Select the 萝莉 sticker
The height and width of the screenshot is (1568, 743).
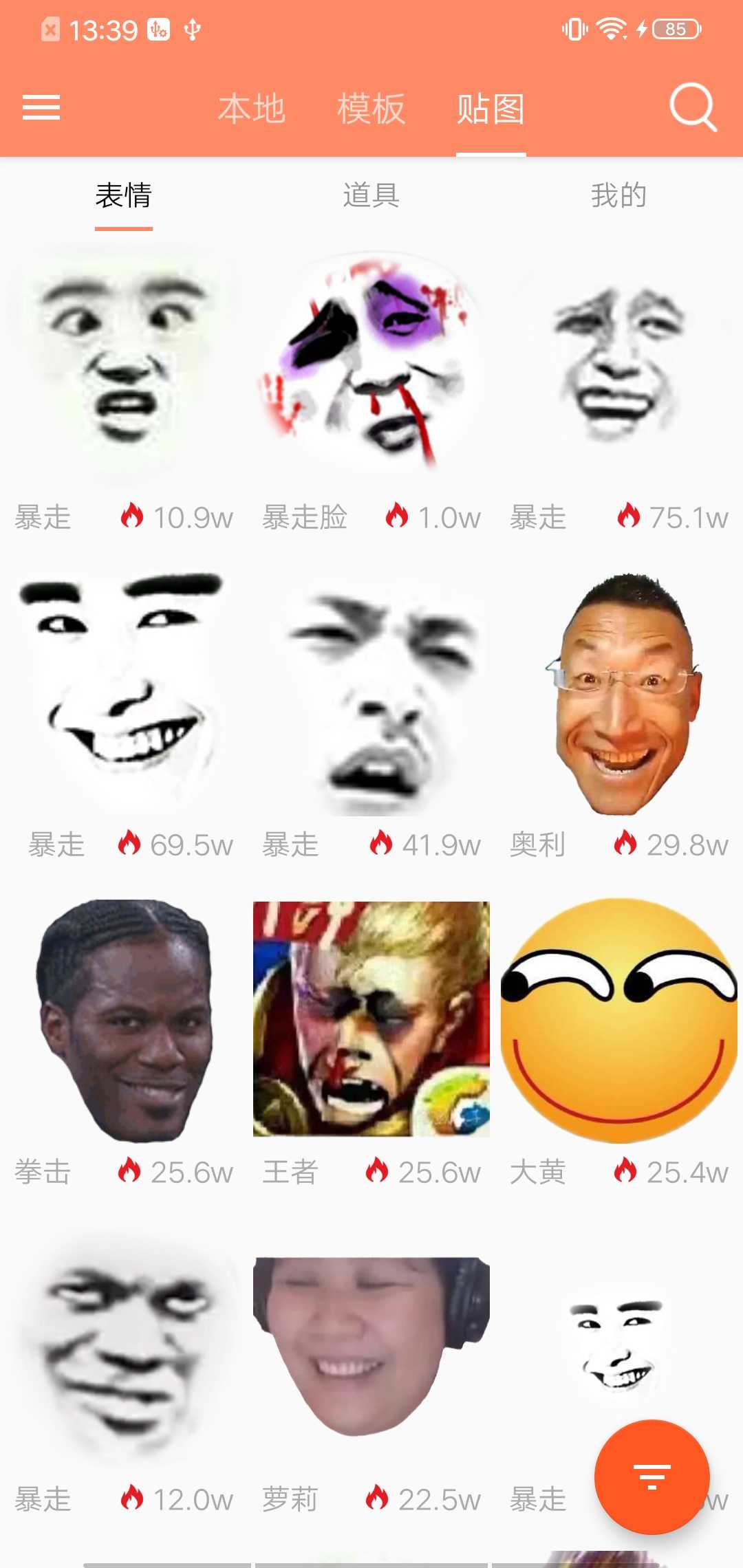point(371,1348)
